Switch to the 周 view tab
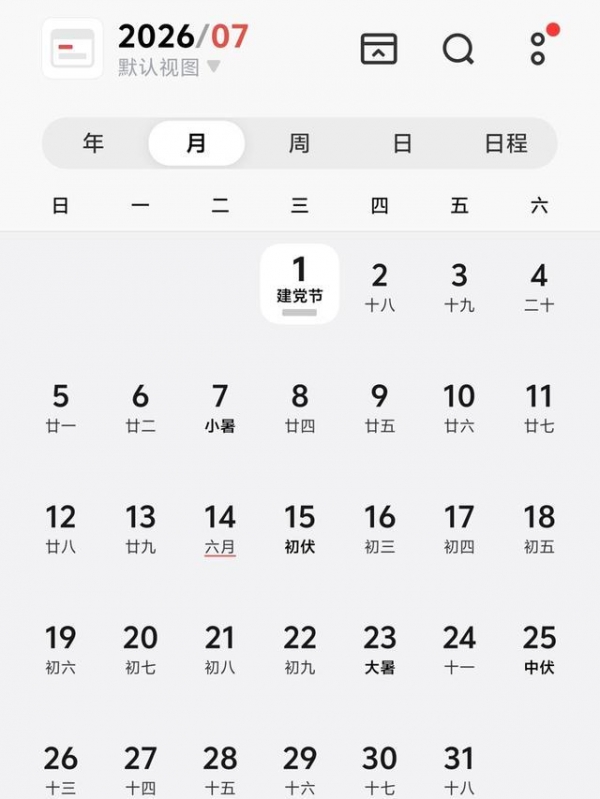The height and width of the screenshot is (799, 600). point(299,143)
